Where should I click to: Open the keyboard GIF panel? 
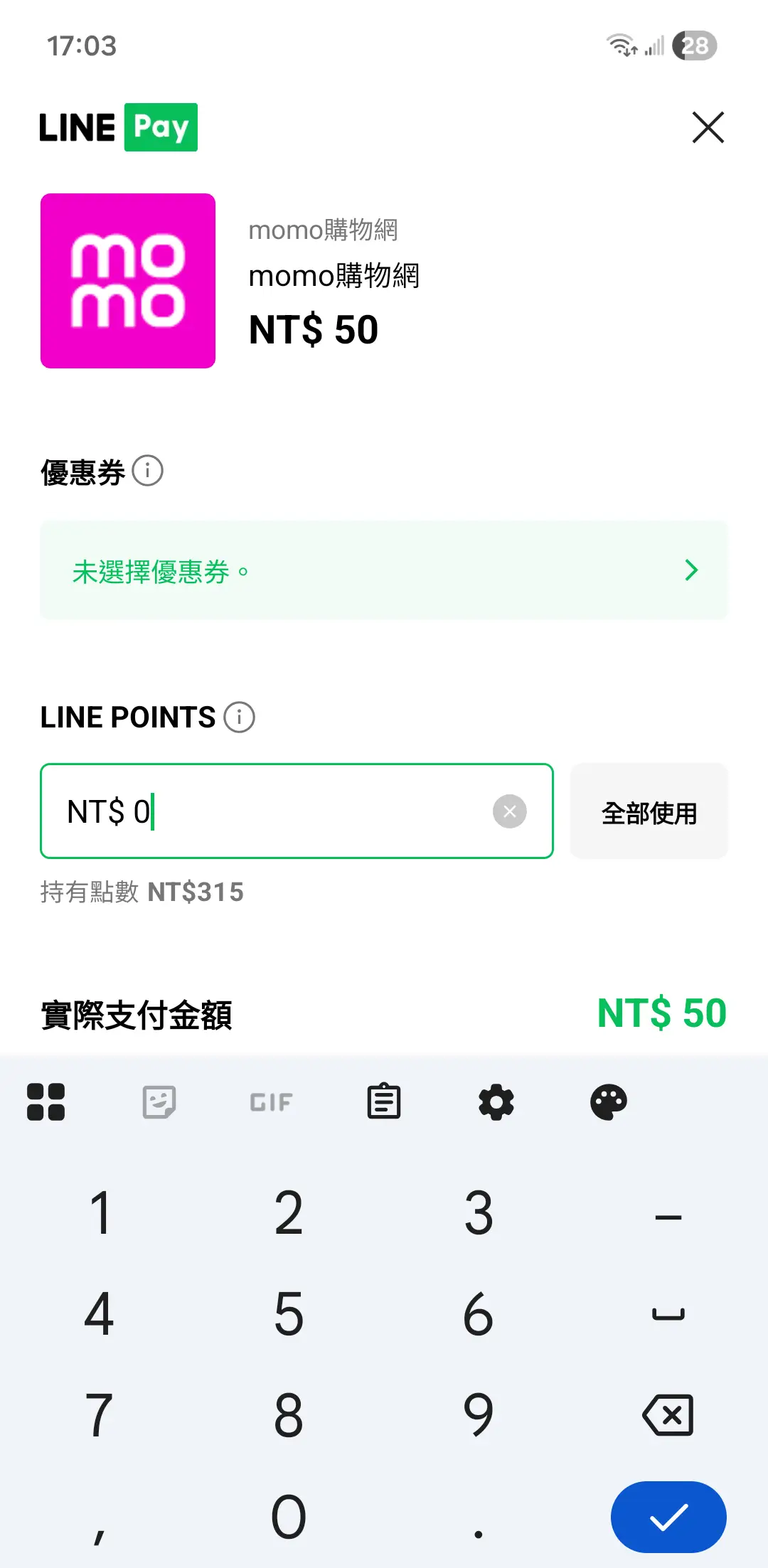click(x=271, y=1102)
